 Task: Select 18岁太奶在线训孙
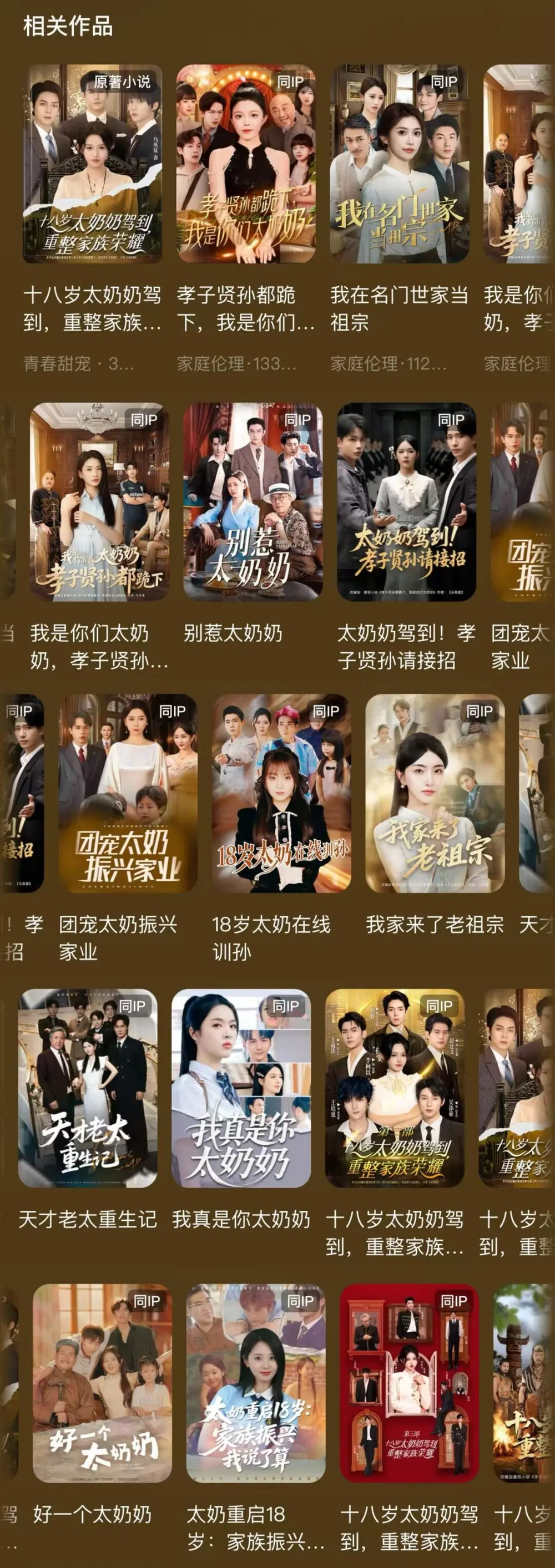click(x=281, y=794)
